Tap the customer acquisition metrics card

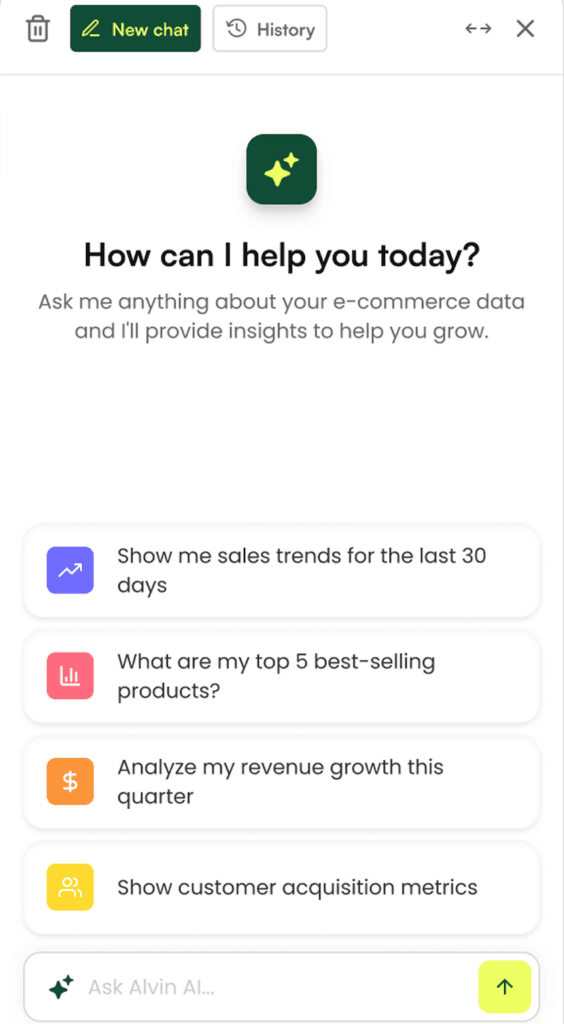coord(281,887)
